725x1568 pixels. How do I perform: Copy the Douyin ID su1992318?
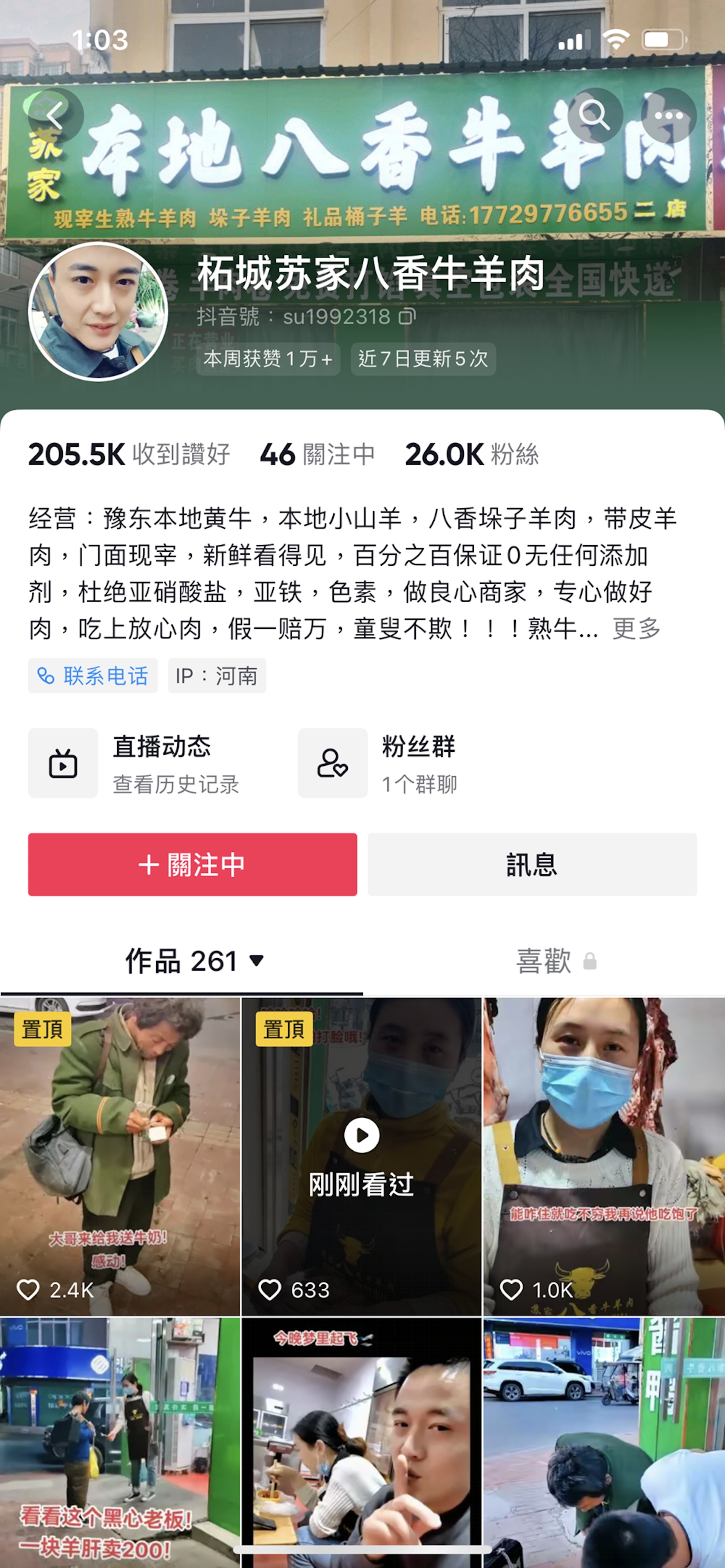[407, 317]
